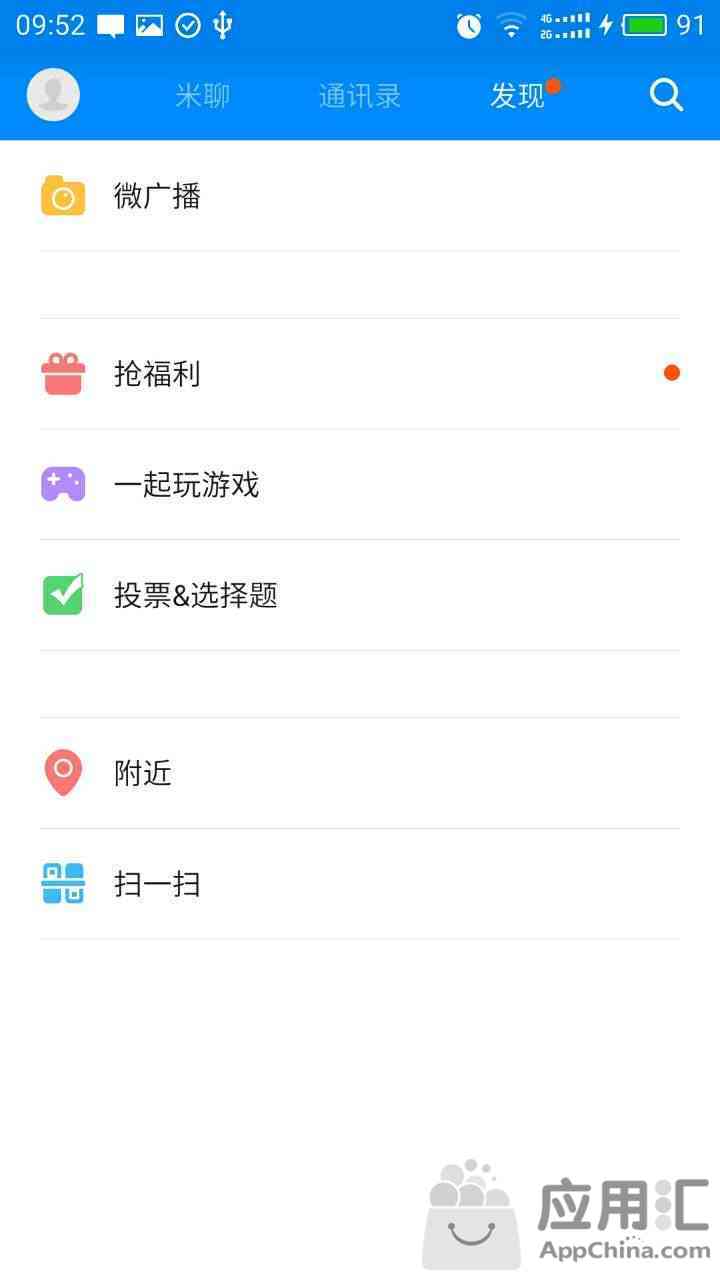The image size is (720, 1280).
Task: Open 附近
Action: (x=360, y=773)
